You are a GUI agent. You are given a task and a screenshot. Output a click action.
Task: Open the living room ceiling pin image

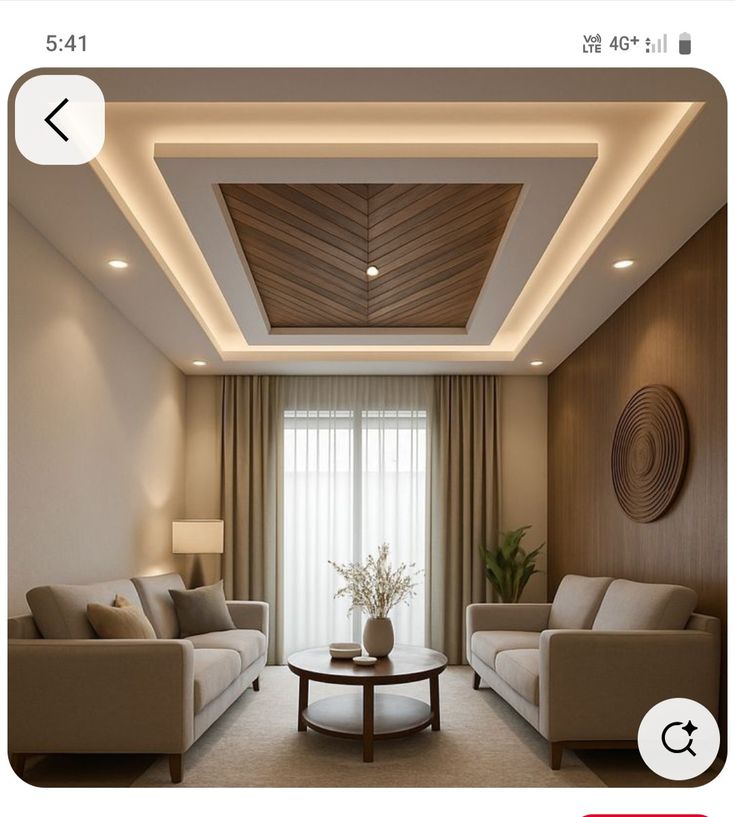[368, 430]
